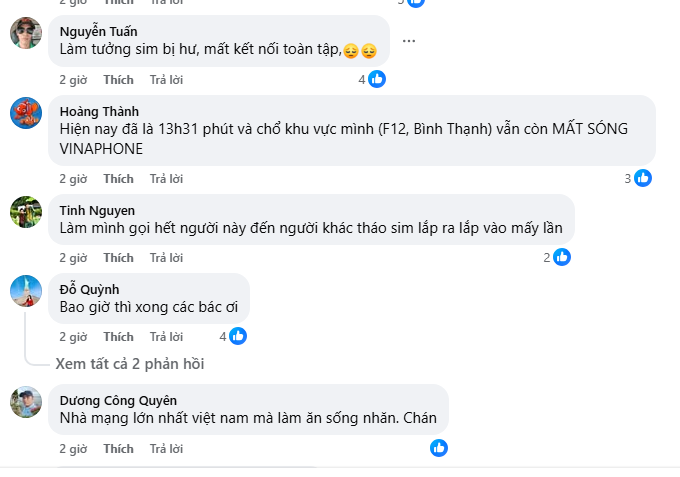Like Tinh Nguyen's comment
Screen dimensions: 680x477
(118, 258)
